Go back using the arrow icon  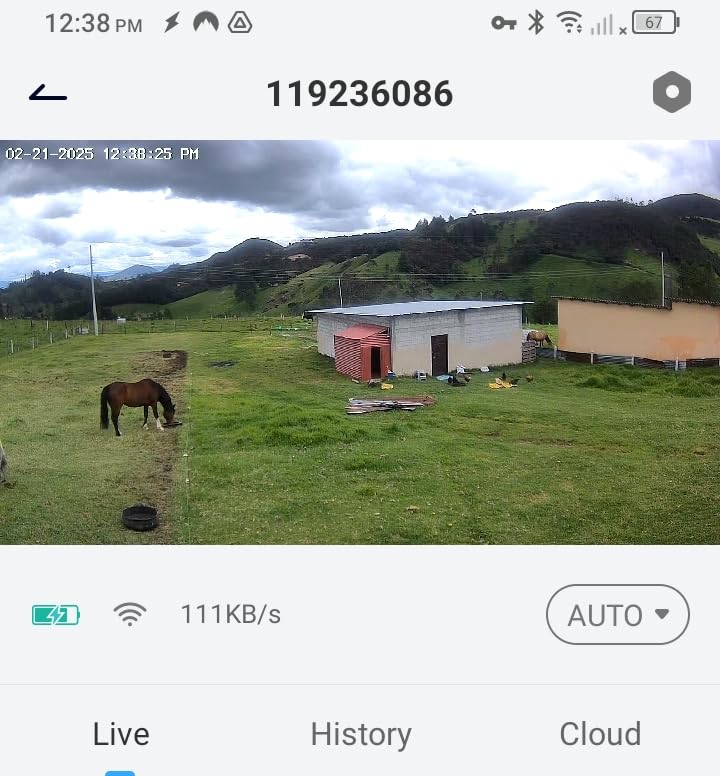coord(48,94)
